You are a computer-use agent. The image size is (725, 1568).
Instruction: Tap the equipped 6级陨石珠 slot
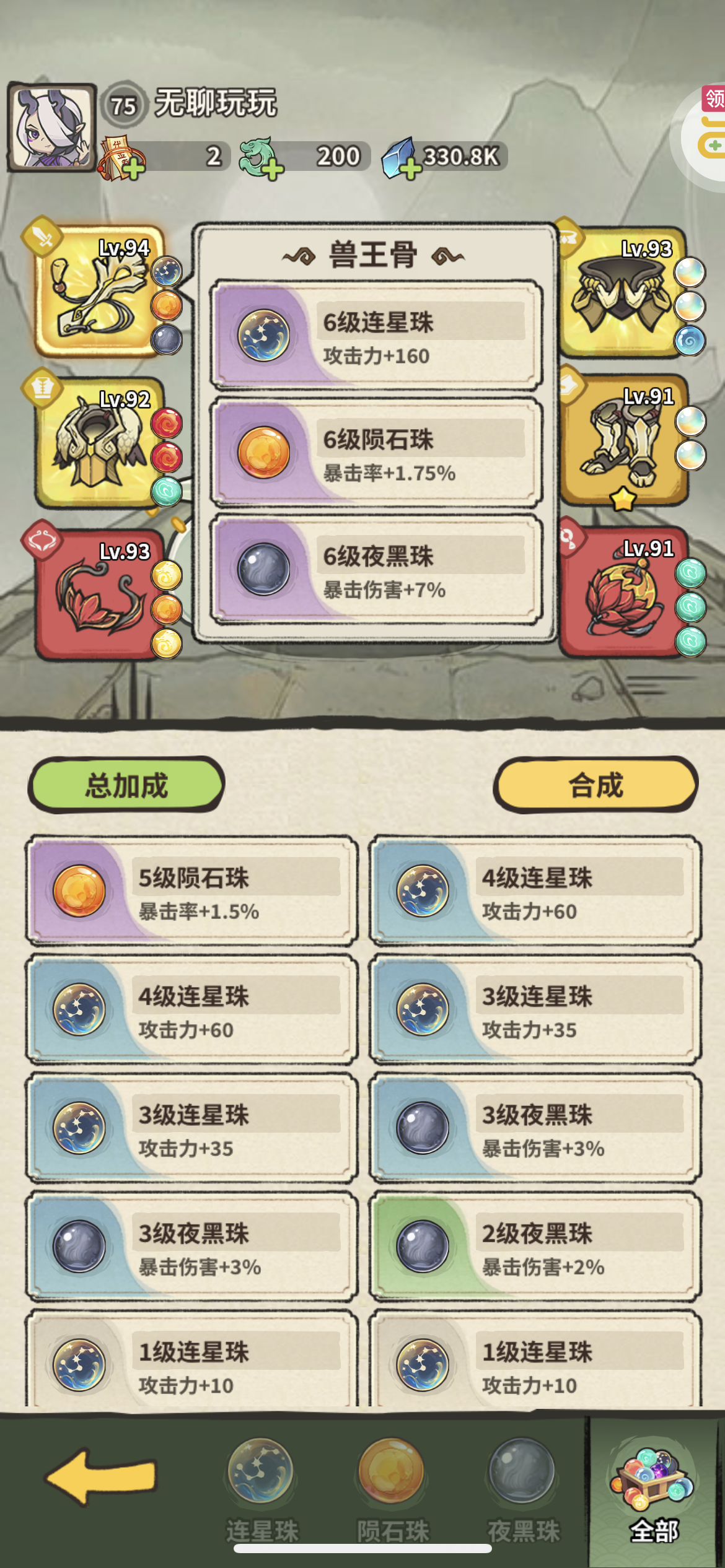[376, 453]
